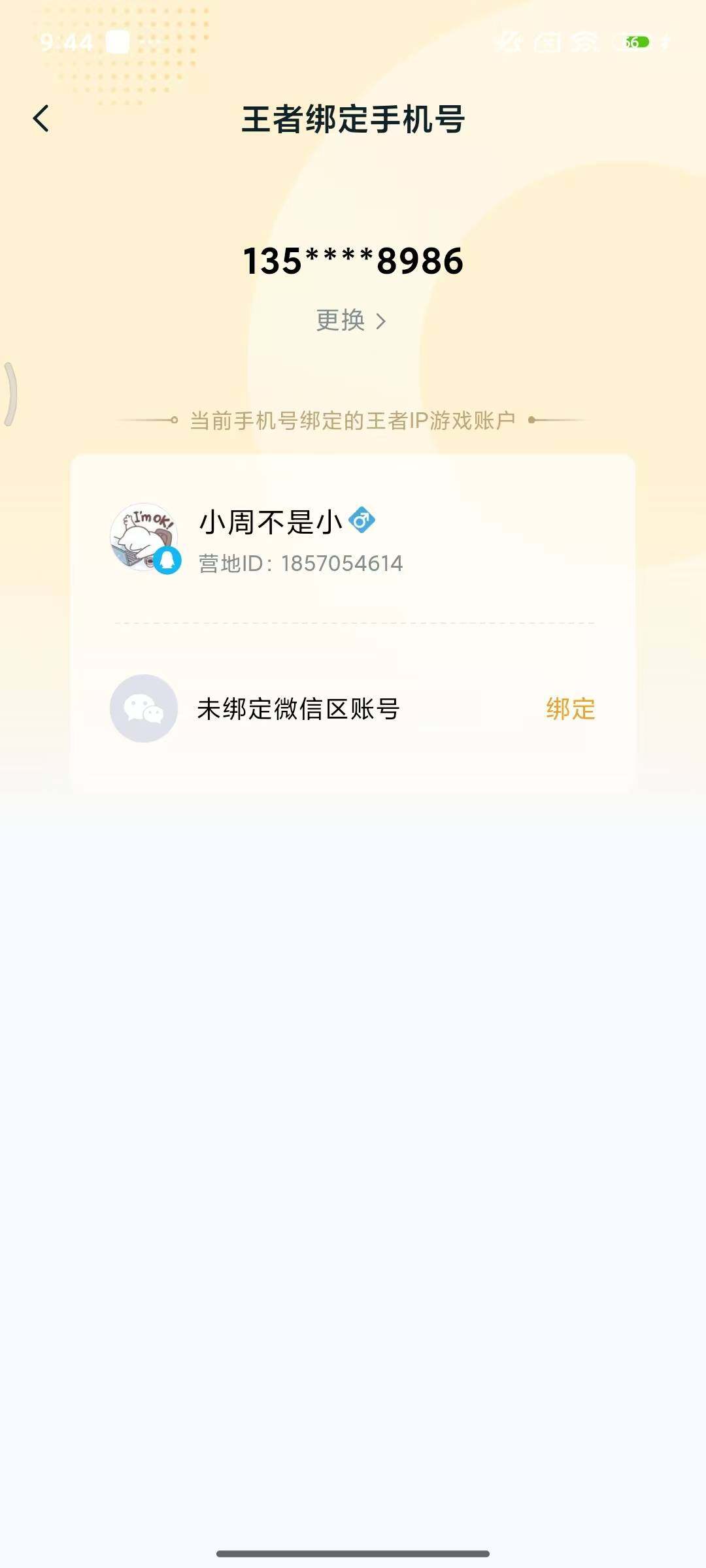Tap masked phone number 135****8986
706x1568 pixels.
[352, 261]
